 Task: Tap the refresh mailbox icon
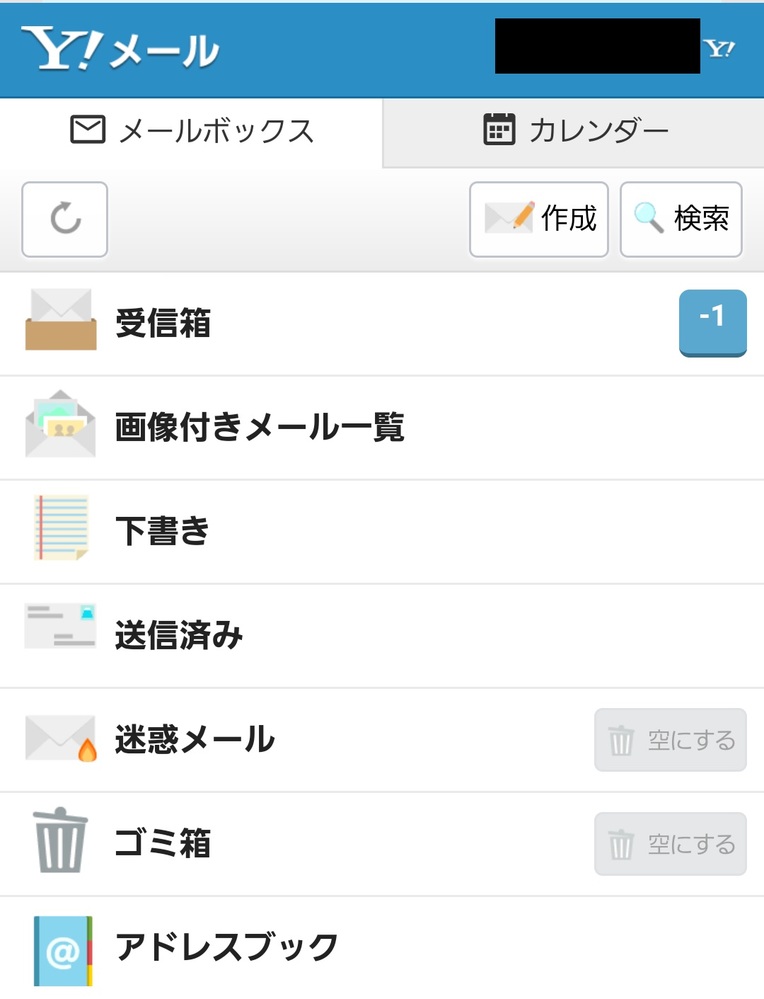(65, 219)
